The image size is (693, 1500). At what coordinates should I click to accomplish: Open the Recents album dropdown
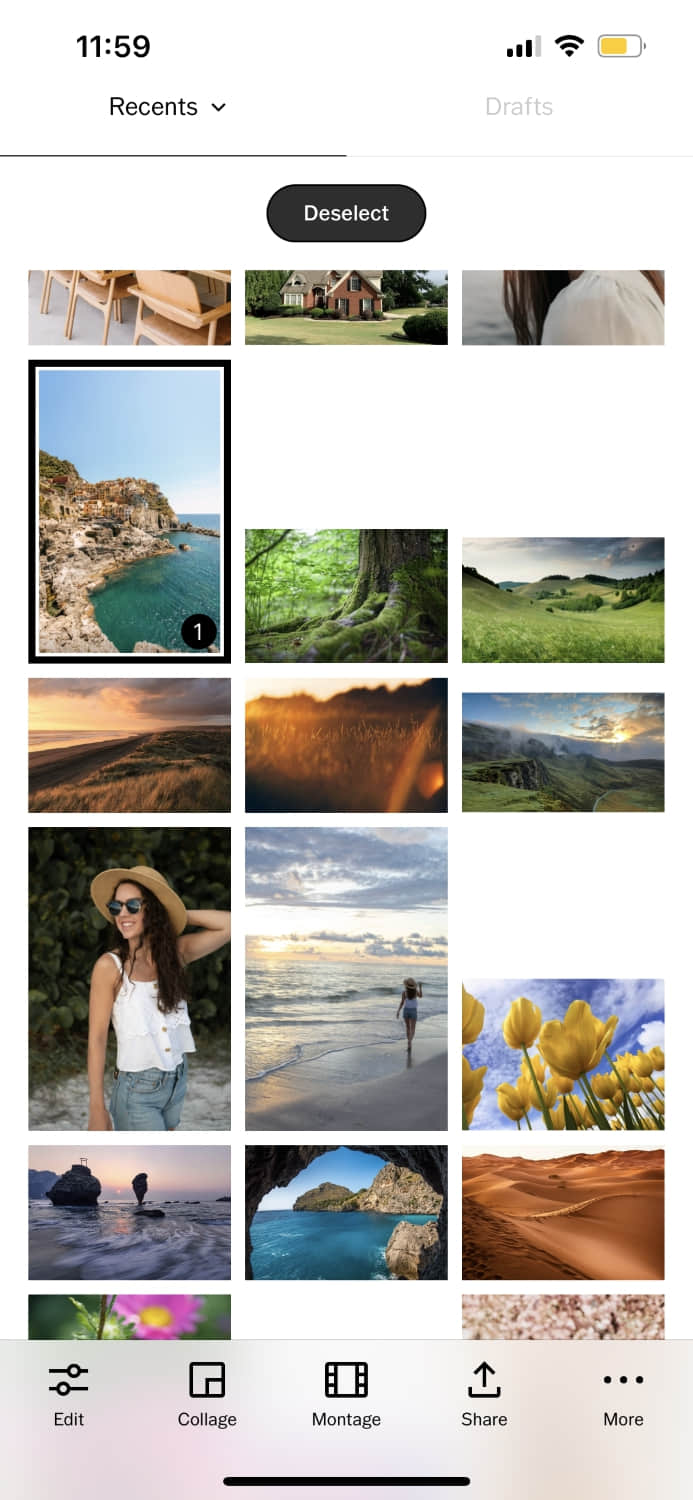click(x=168, y=107)
